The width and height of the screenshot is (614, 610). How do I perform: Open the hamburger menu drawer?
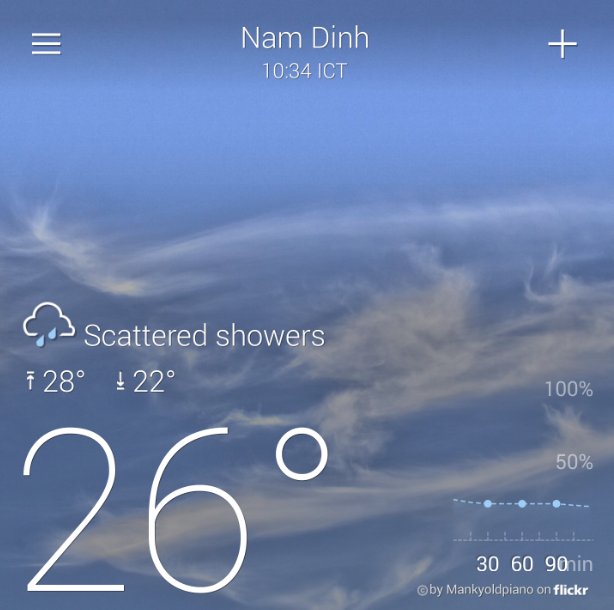46,45
